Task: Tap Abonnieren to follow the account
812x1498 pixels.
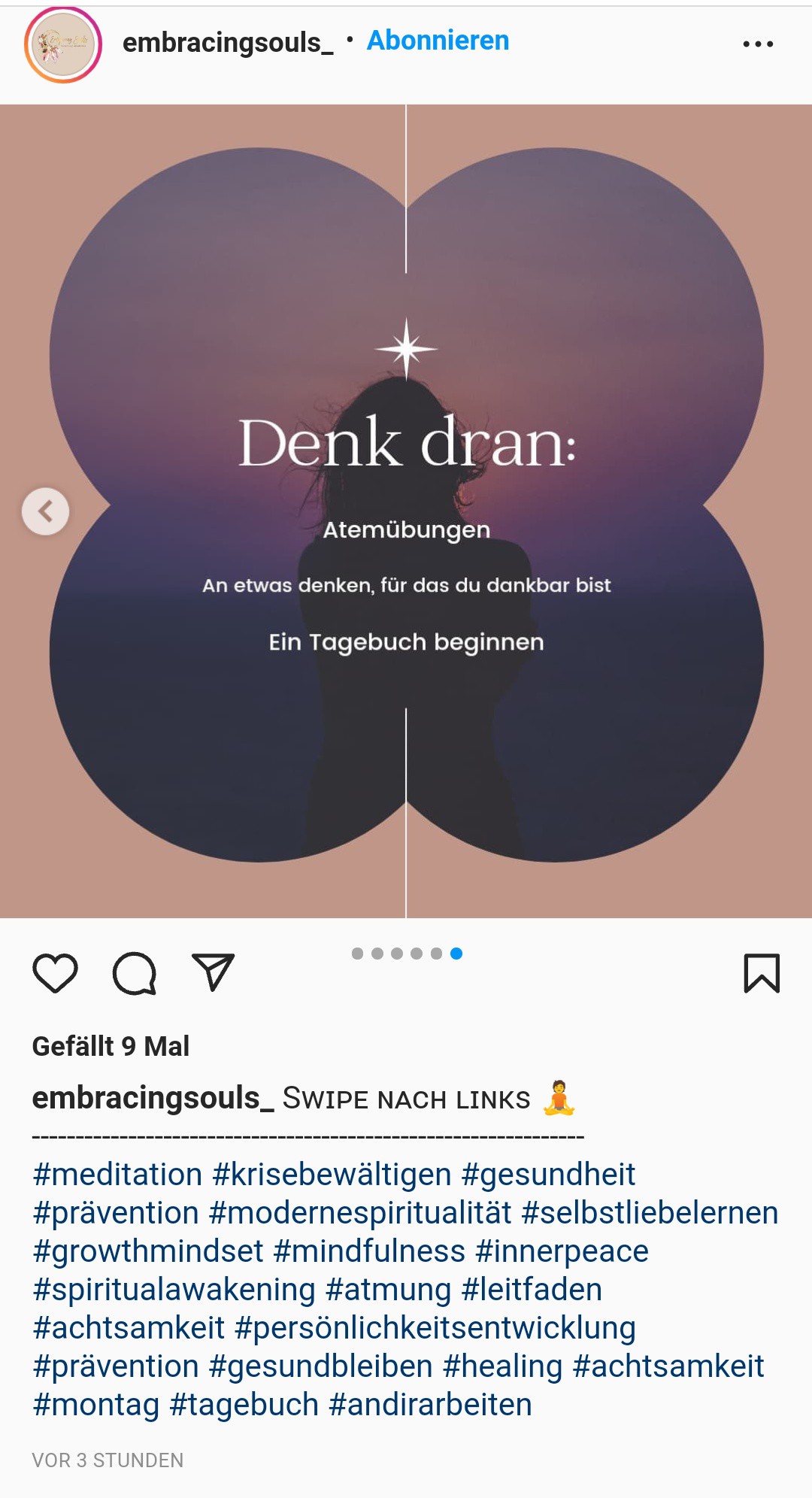Action: (x=438, y=41)
